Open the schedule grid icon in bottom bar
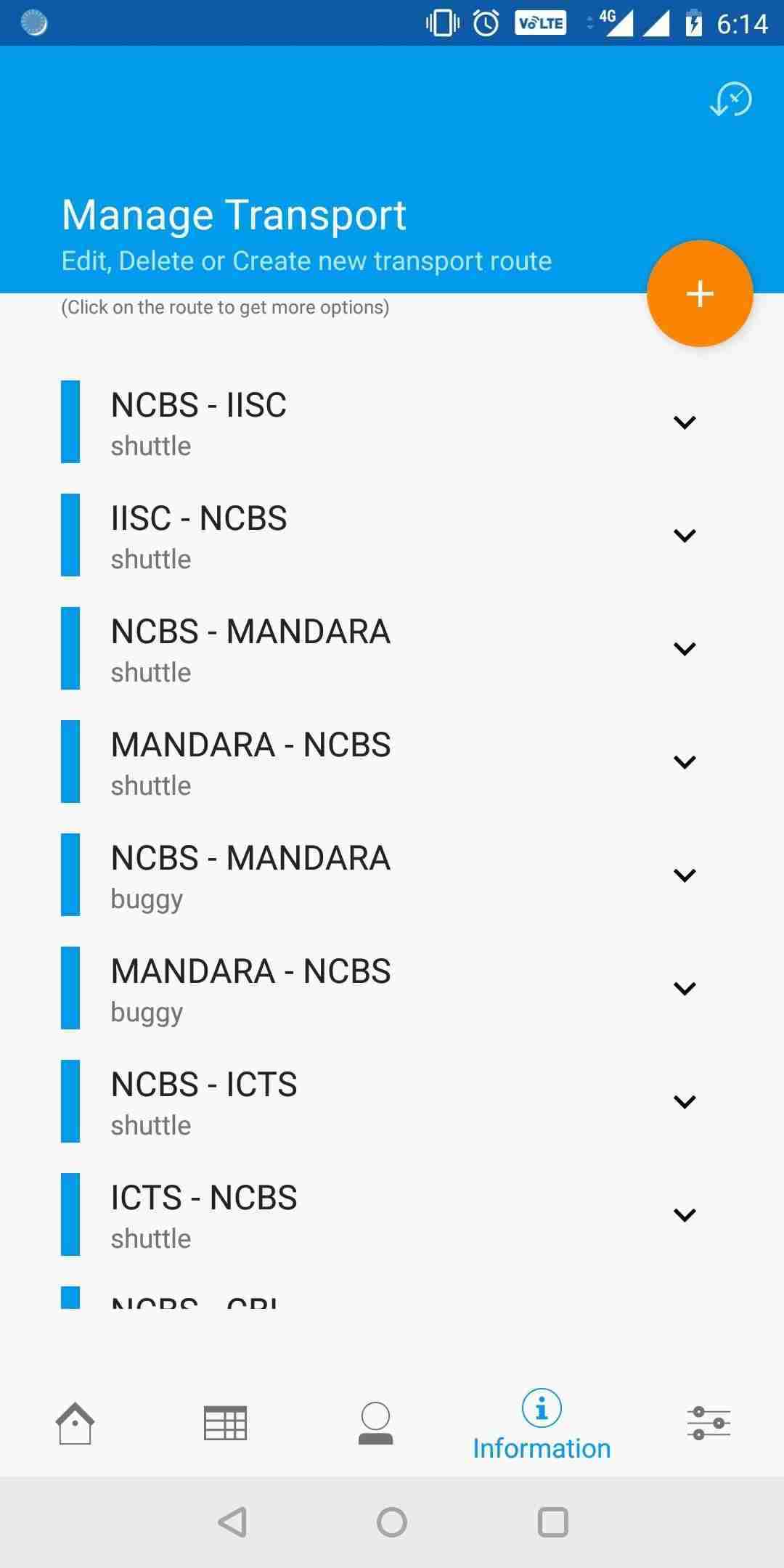Screen dimensions: 784x1568 [225, 1423]
